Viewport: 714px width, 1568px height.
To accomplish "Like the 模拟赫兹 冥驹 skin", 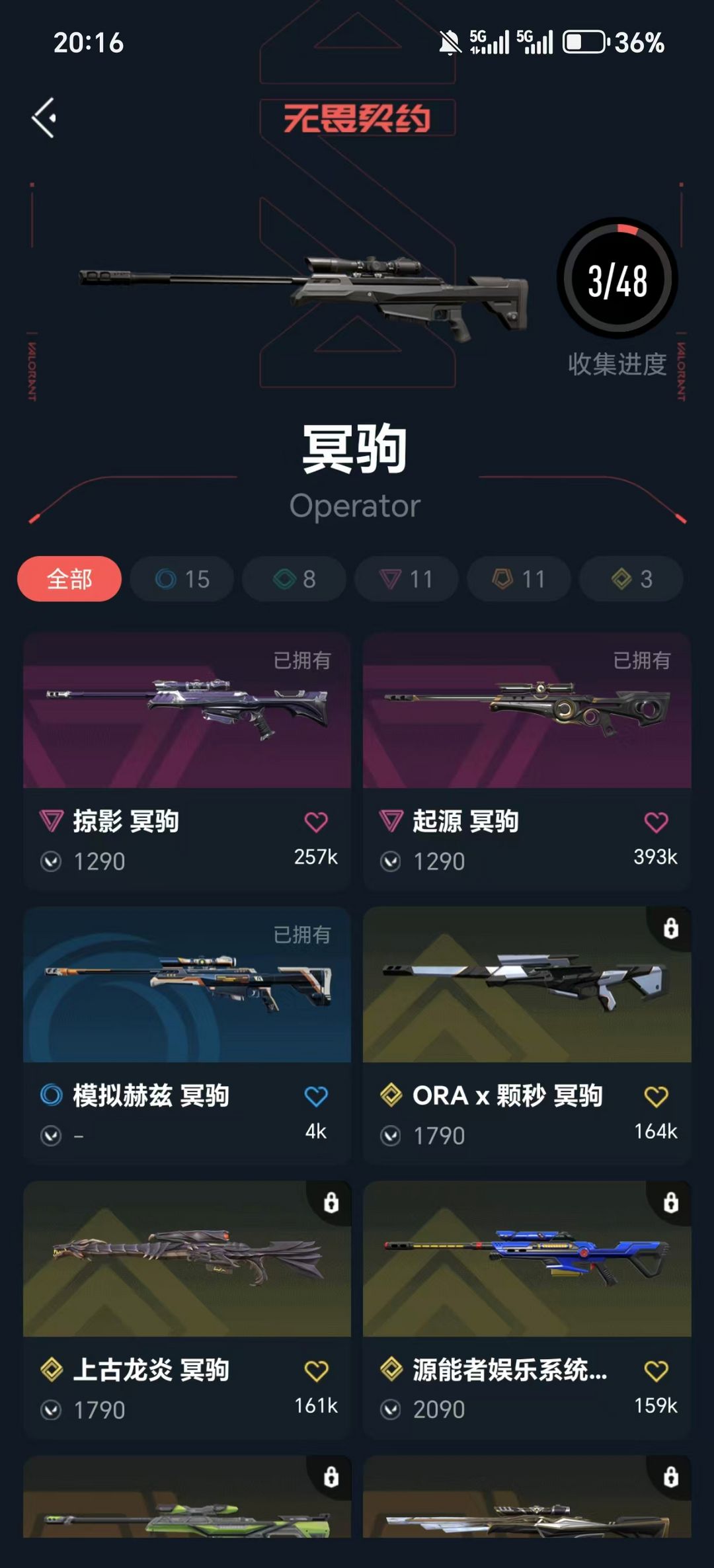I will click(316, 1097).
